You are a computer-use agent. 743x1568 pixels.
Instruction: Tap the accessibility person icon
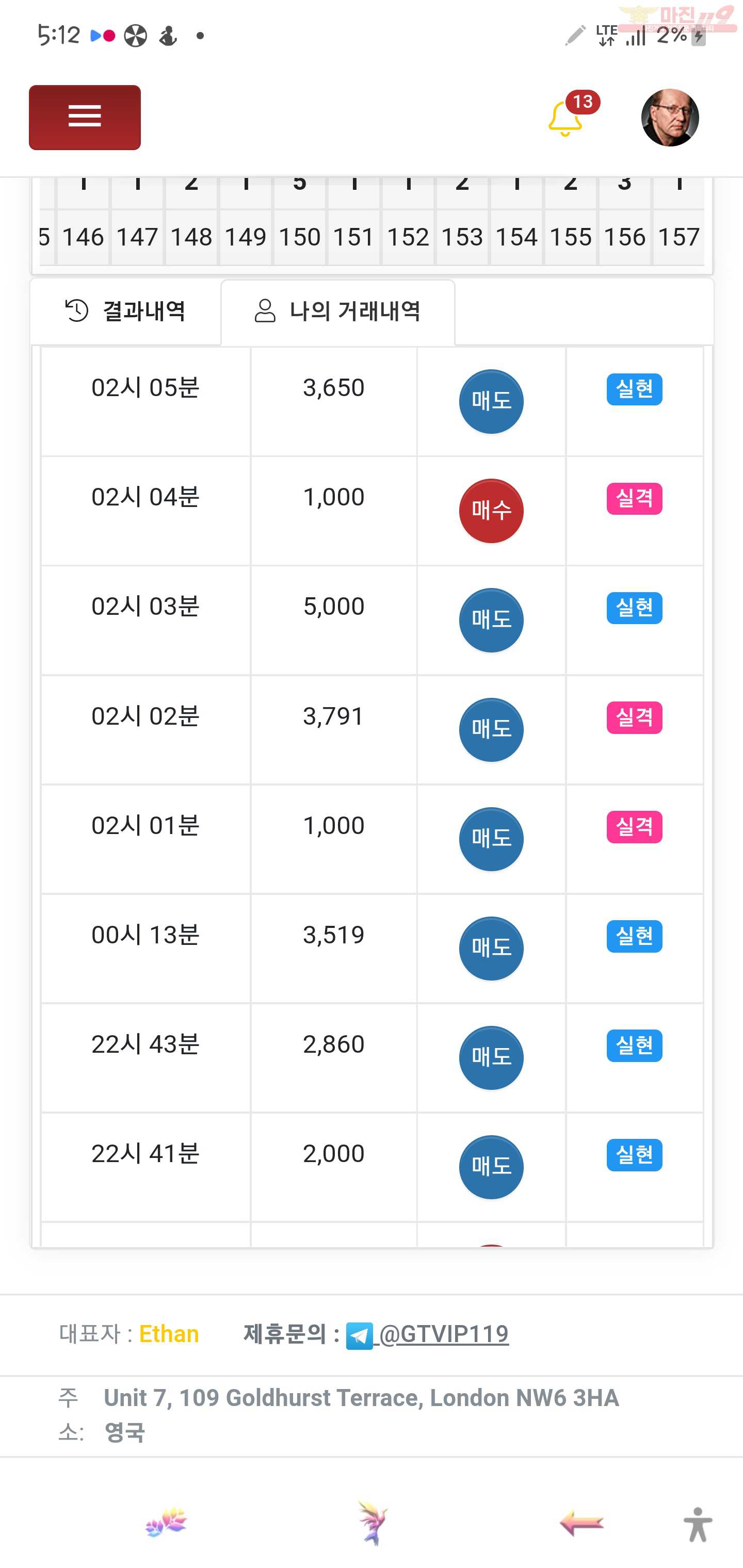click(698, 1524)
